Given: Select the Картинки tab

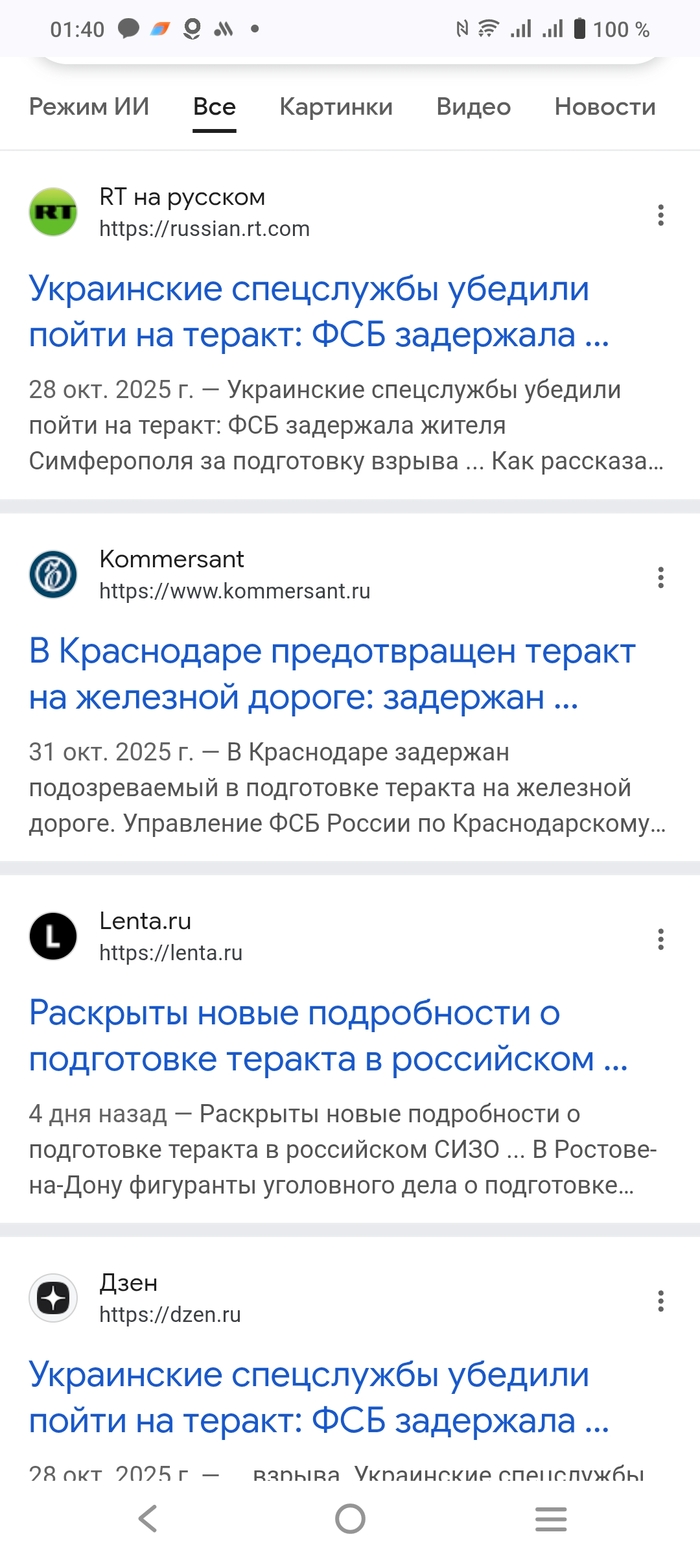Looking at the screenshot, I should (x=336, y=107).
